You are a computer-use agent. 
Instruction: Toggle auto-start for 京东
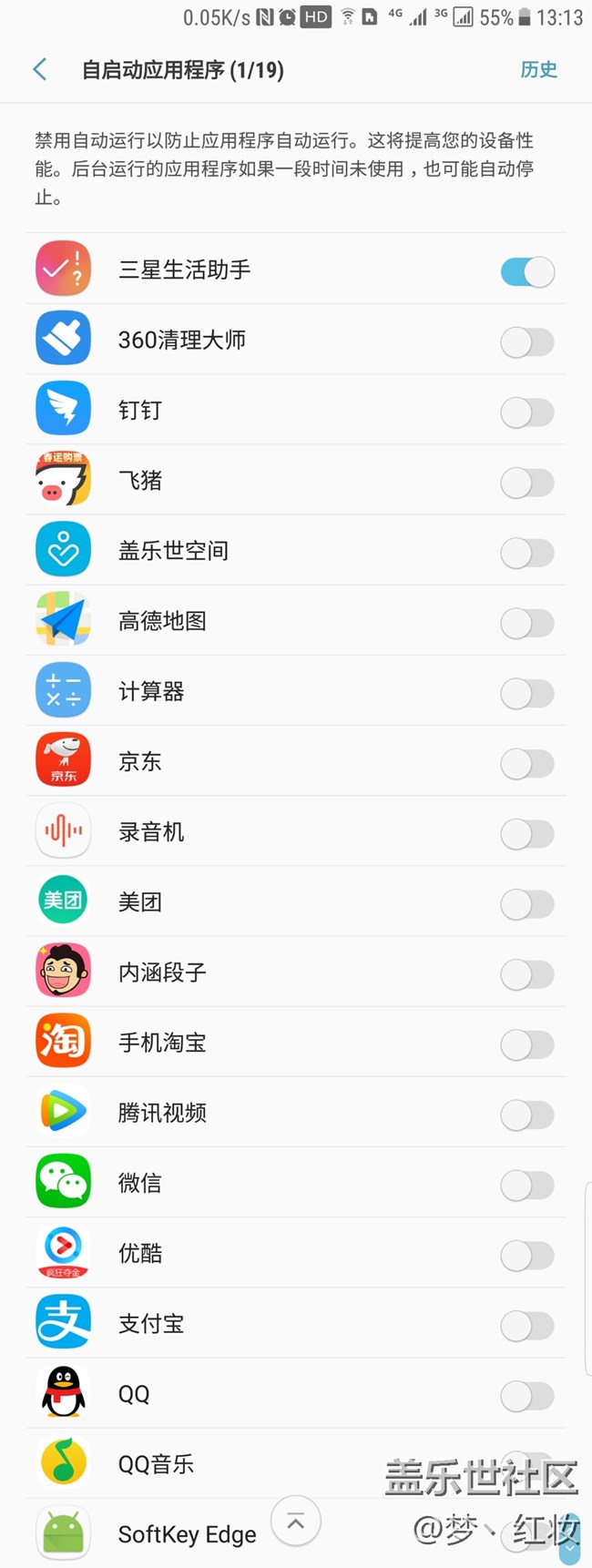click(x=527, y=763)
